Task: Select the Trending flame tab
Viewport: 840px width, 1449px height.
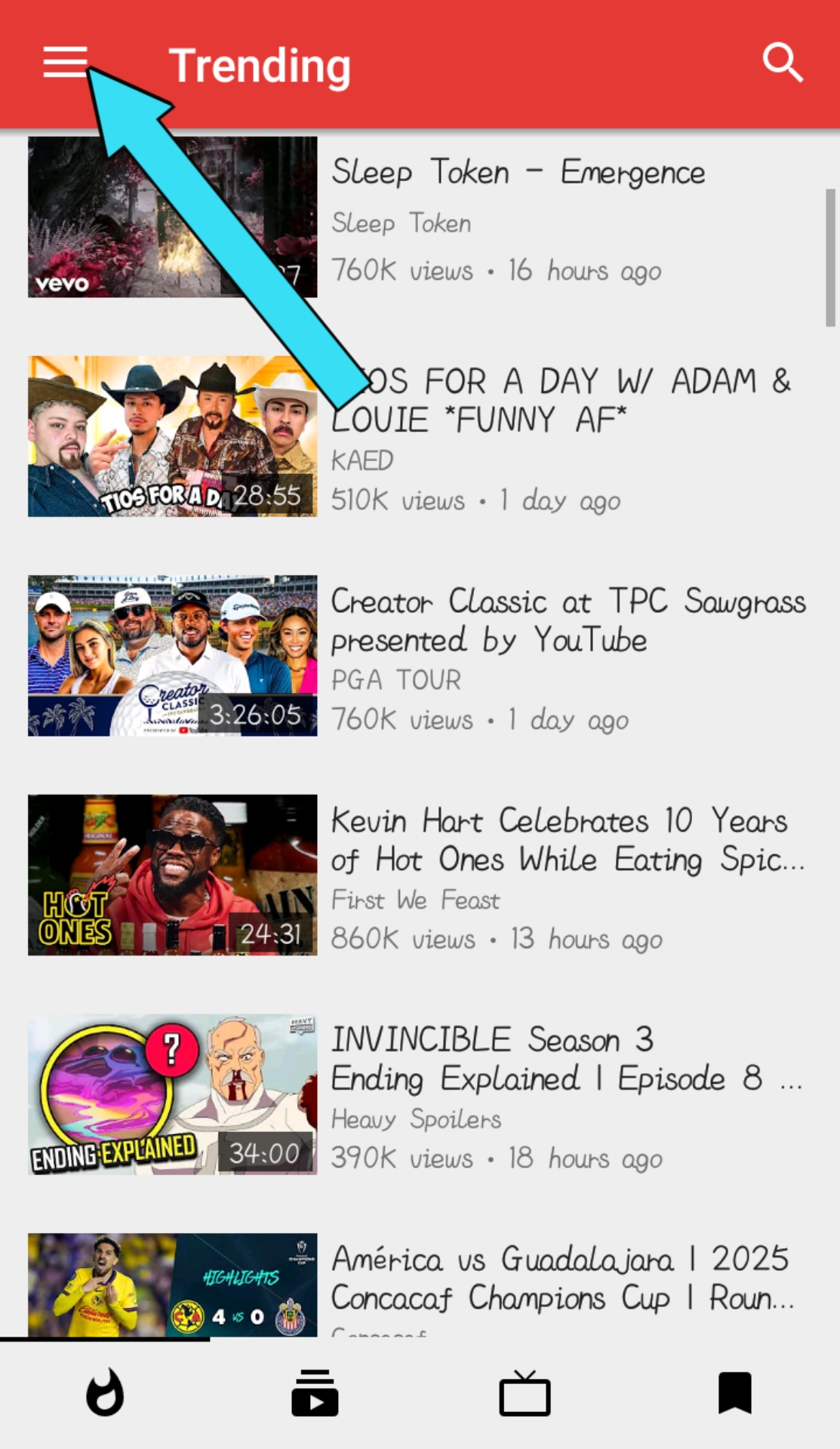Action: (105, 1392)
